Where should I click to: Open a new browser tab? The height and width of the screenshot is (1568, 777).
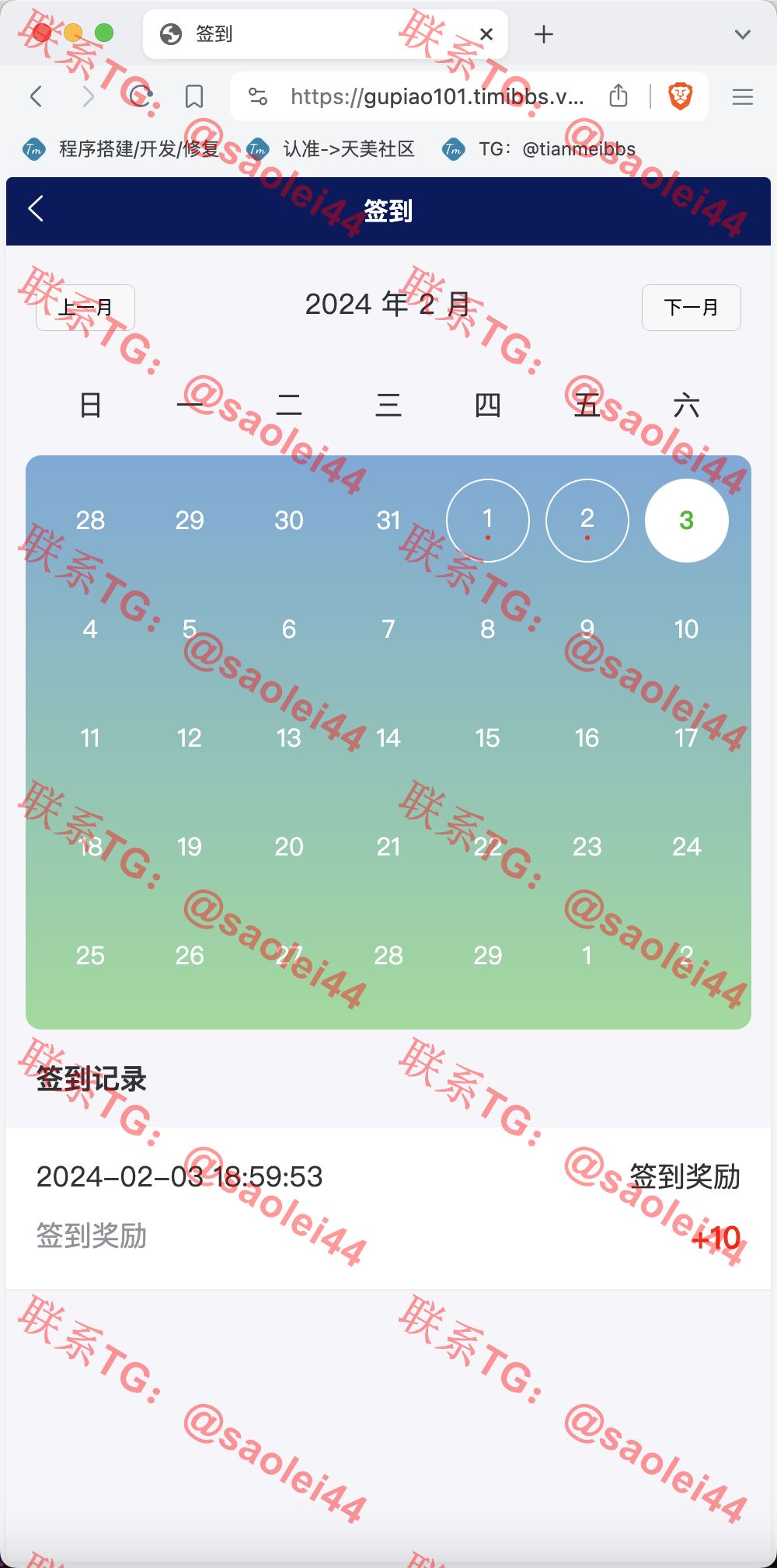[544, 34]
